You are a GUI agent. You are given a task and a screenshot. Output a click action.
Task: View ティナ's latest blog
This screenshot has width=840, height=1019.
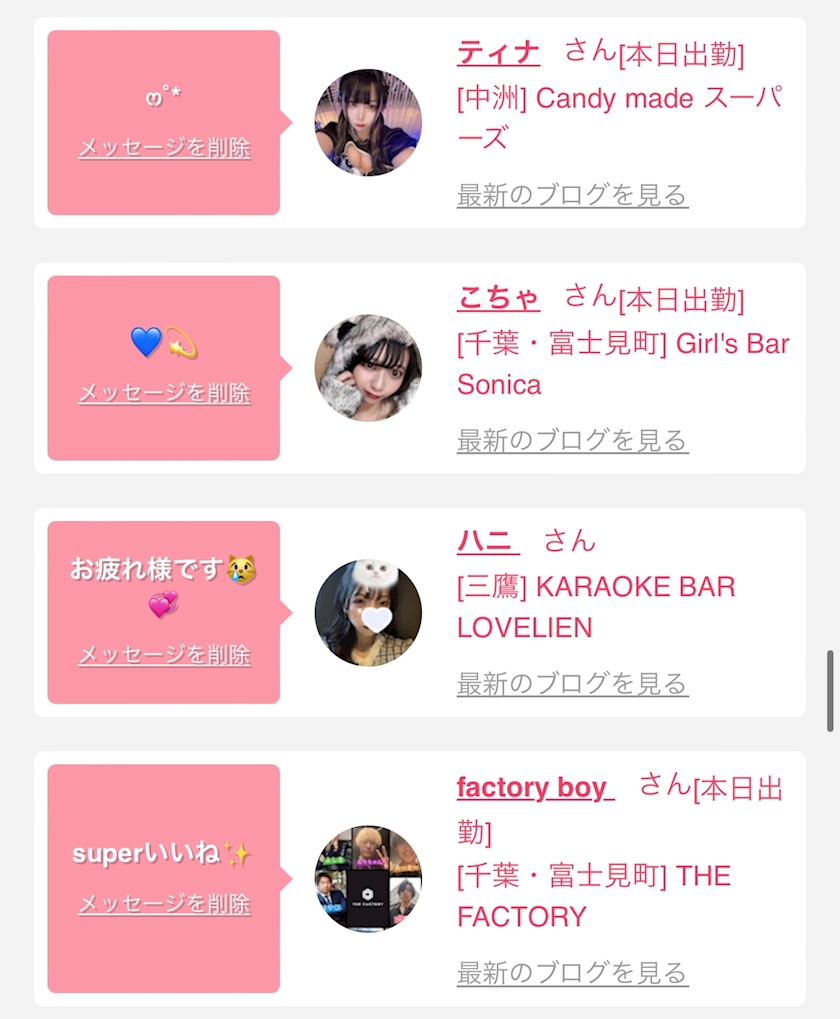click(572, 194)
